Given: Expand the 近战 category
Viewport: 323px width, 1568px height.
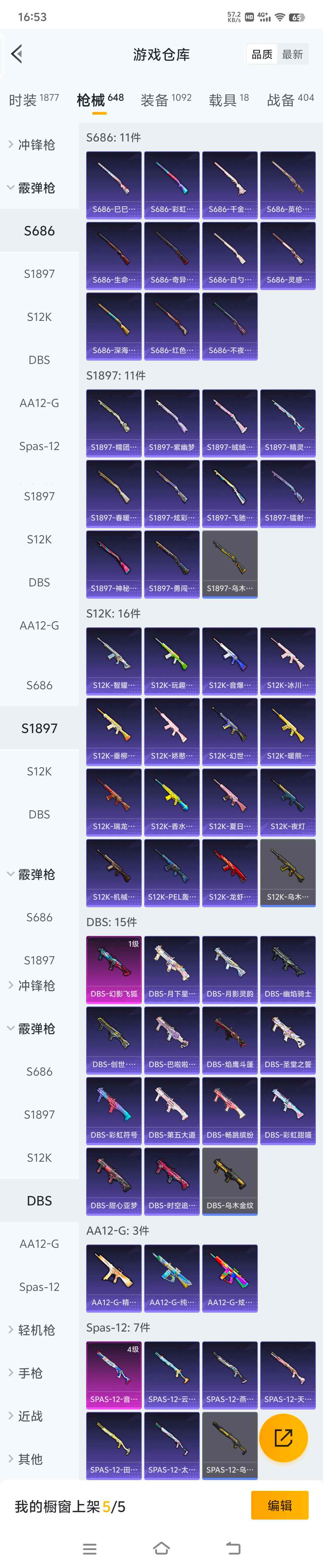Looking at the screenshot, I should [31, 1416].
